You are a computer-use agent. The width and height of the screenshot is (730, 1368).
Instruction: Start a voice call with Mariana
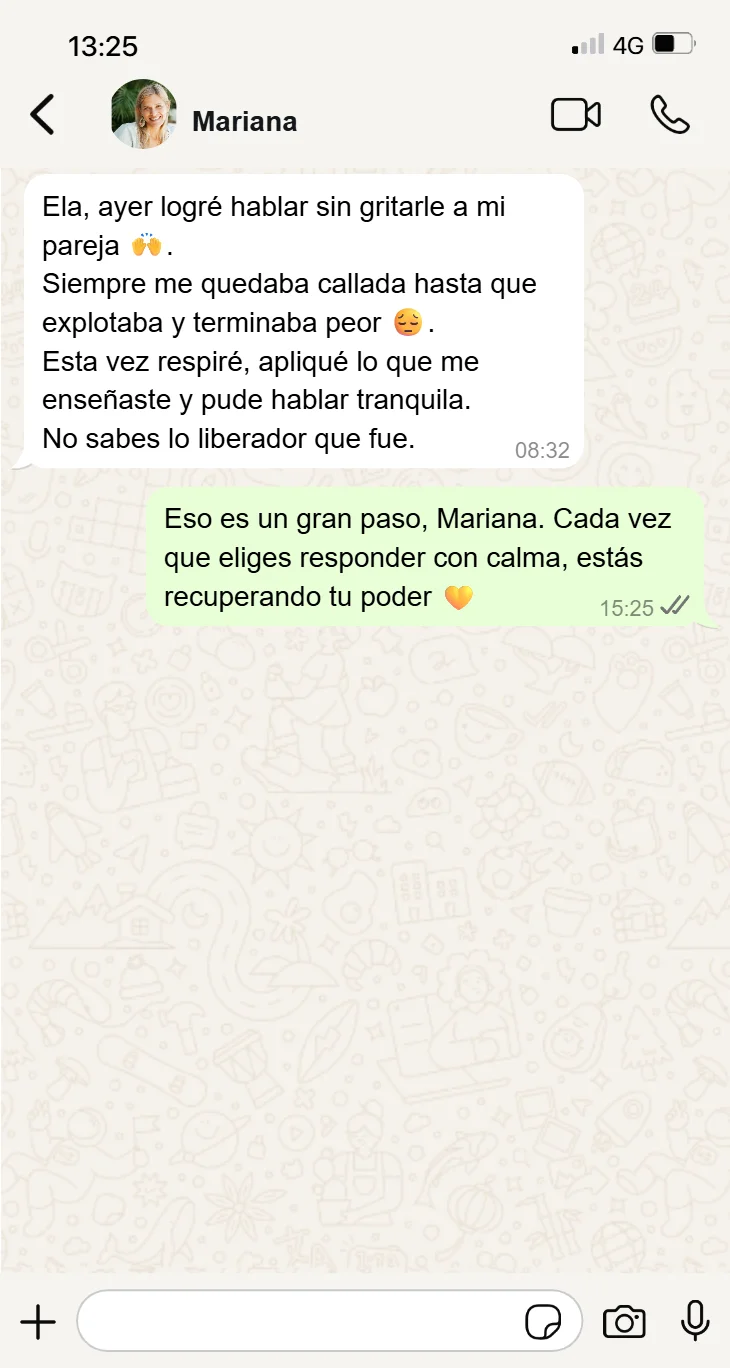[x=669, y=115]
